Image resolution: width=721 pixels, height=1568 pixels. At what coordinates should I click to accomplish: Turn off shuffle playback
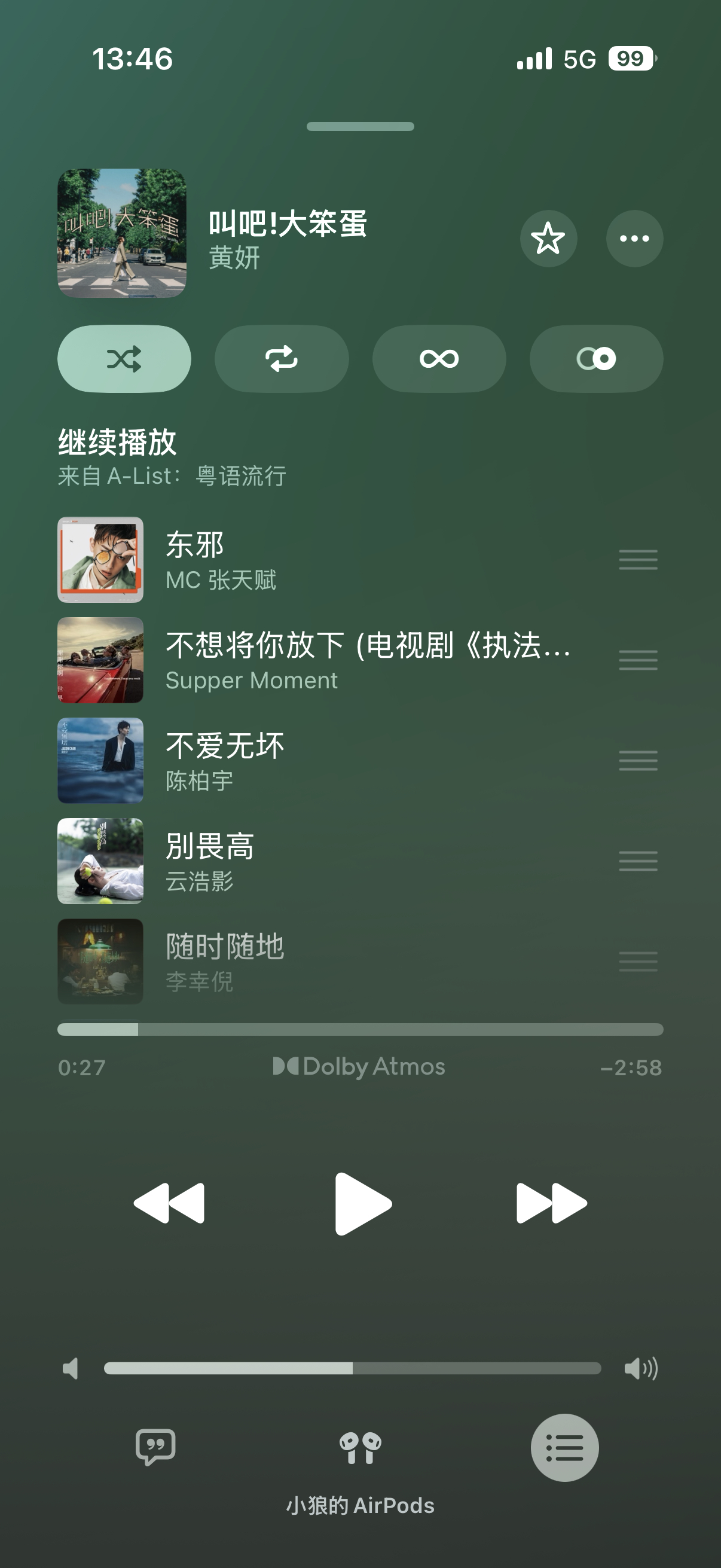(124, 359)
